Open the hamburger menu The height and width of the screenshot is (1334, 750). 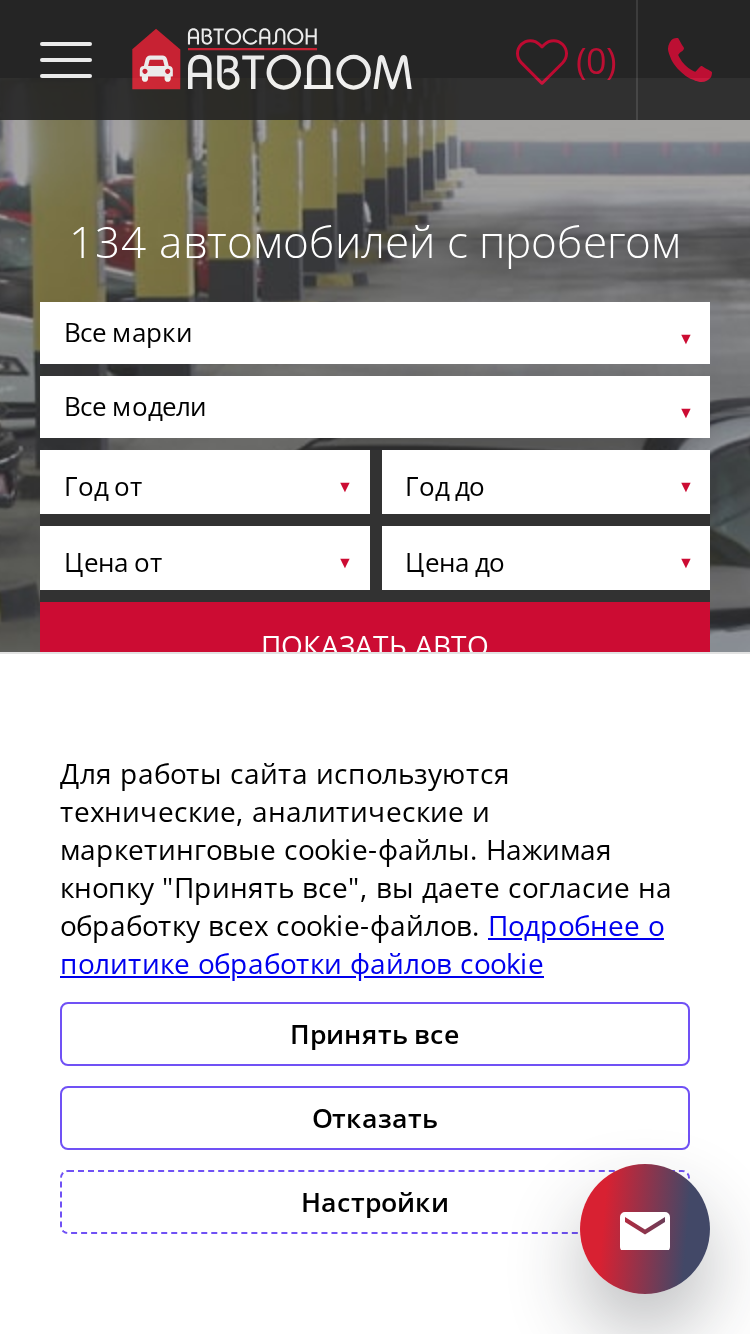point(66,60)
